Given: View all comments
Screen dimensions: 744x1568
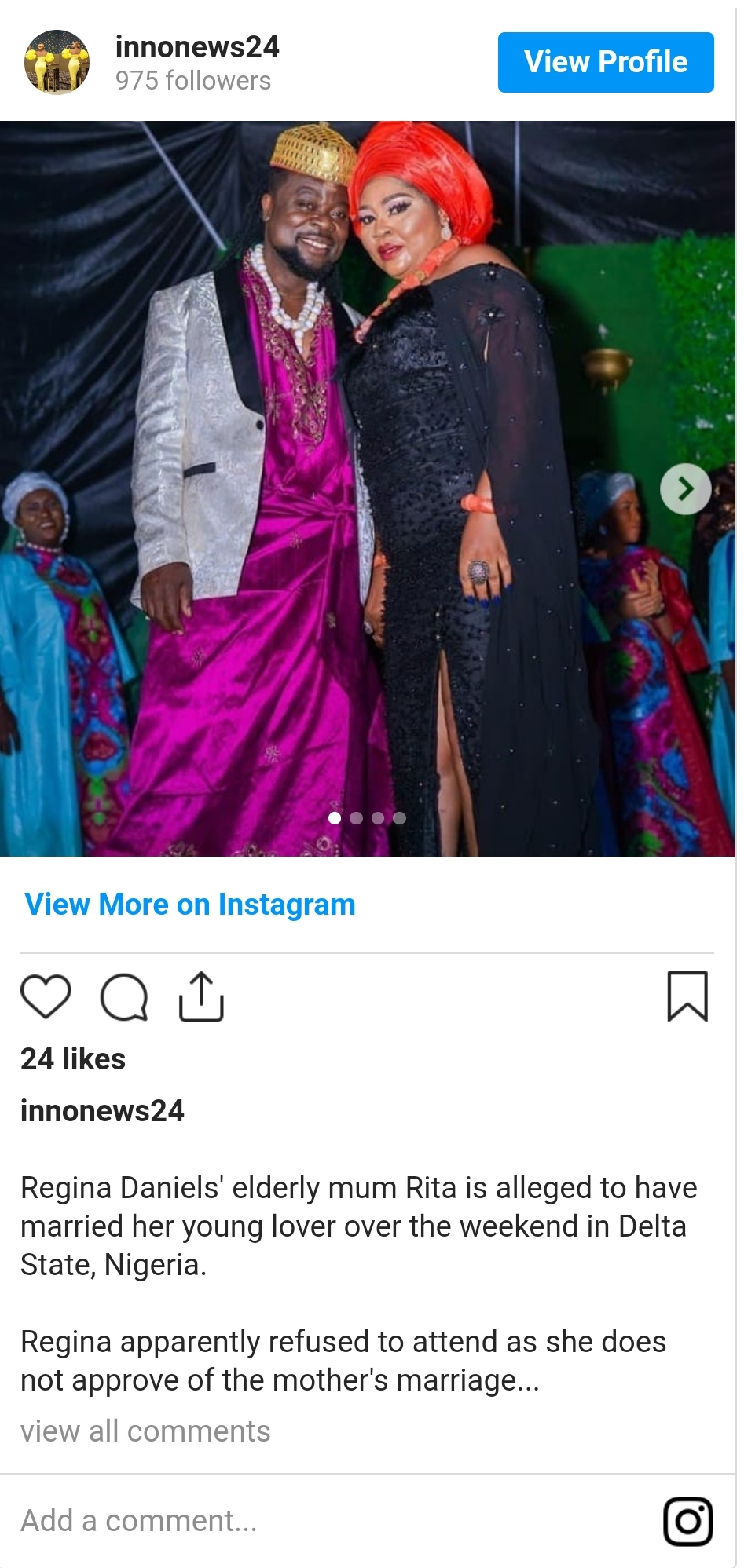Looking at the screenshot, I should click(x=145, y=1431).
